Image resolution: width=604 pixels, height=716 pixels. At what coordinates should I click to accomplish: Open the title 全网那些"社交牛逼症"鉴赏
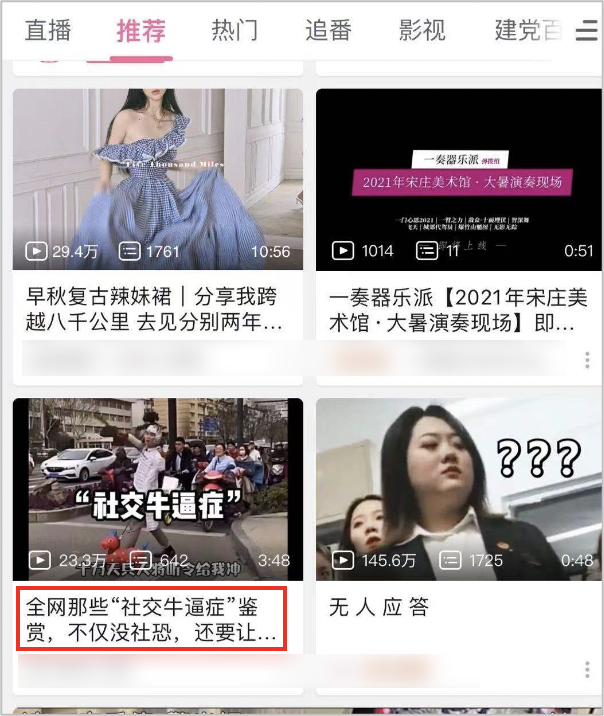pos(152,620)
